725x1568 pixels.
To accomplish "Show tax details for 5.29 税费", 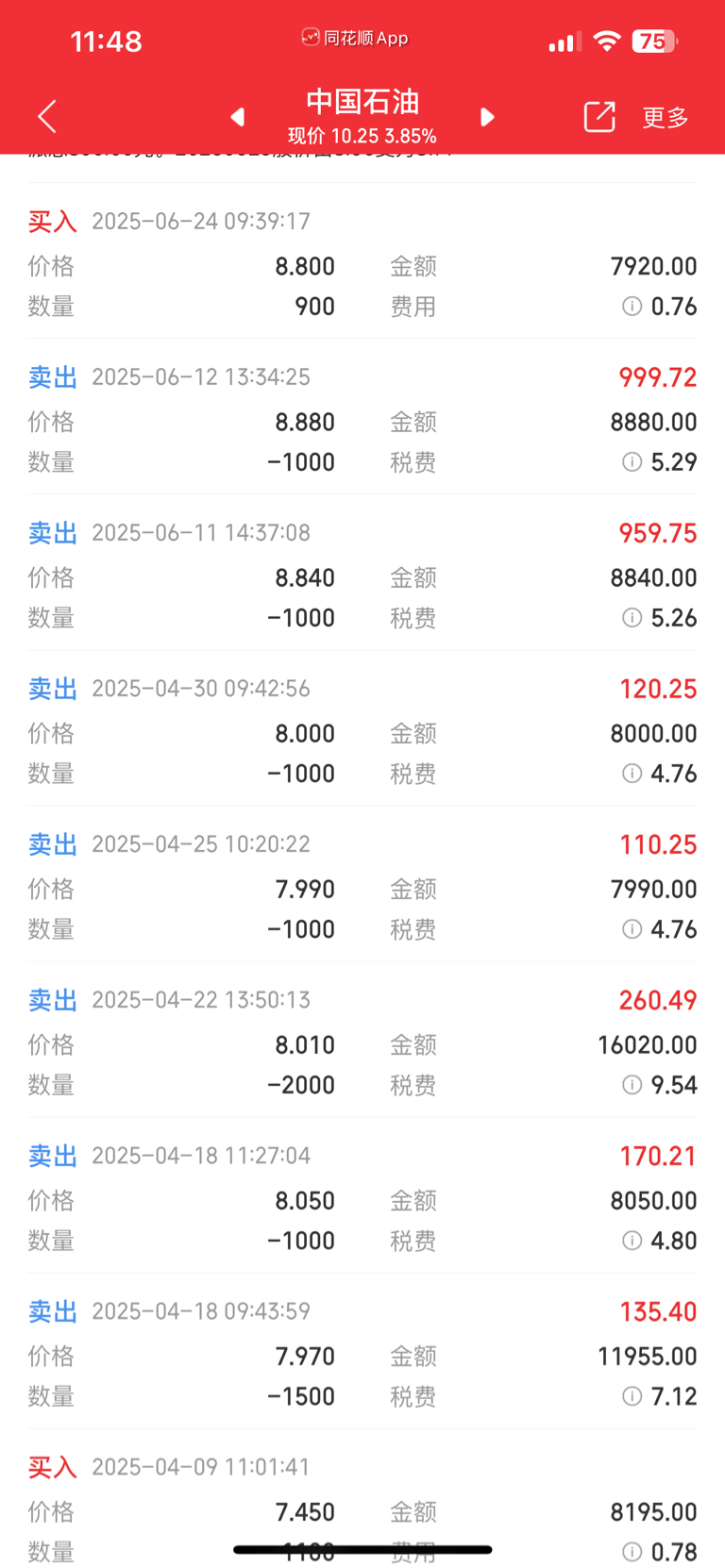I will 632,462.
